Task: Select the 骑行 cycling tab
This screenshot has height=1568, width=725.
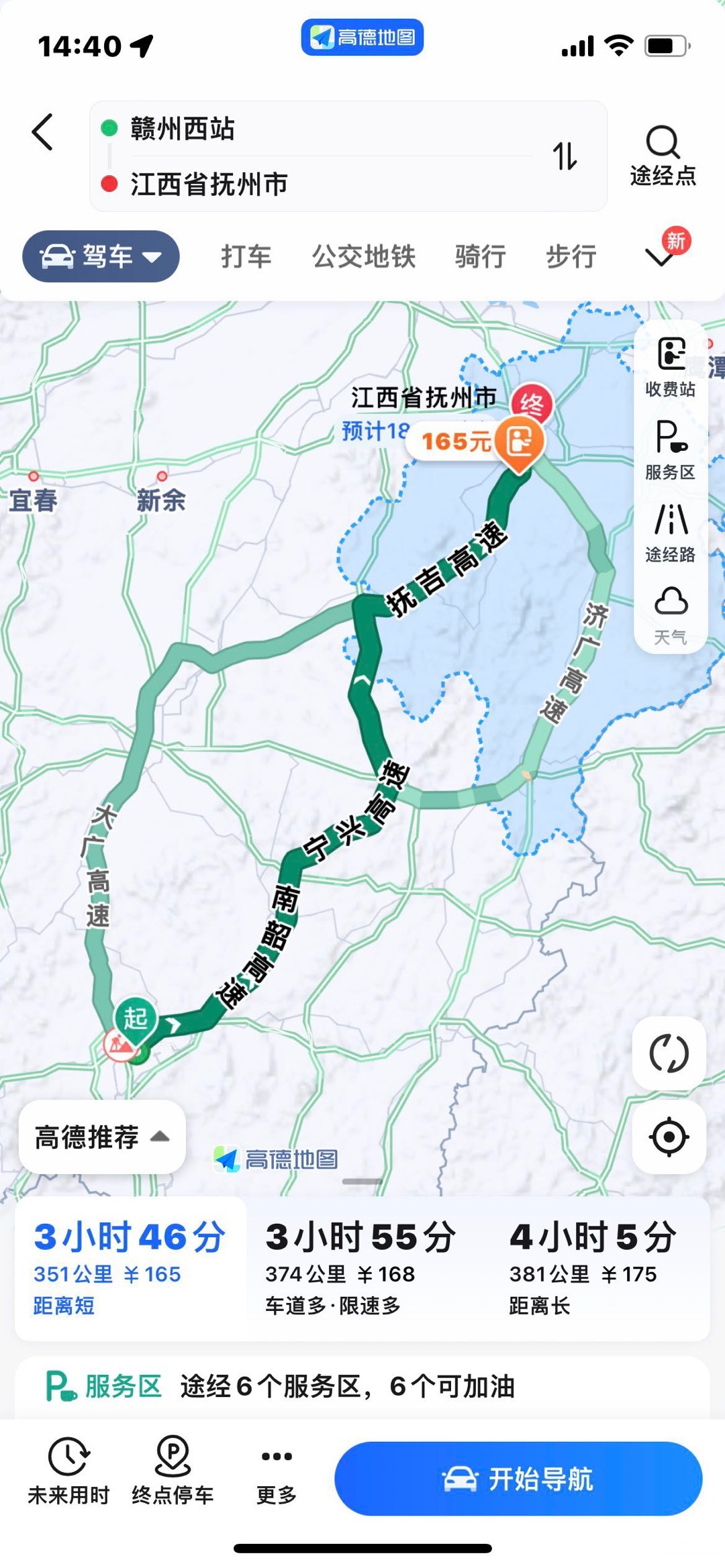Action: (x=480, y=256)
